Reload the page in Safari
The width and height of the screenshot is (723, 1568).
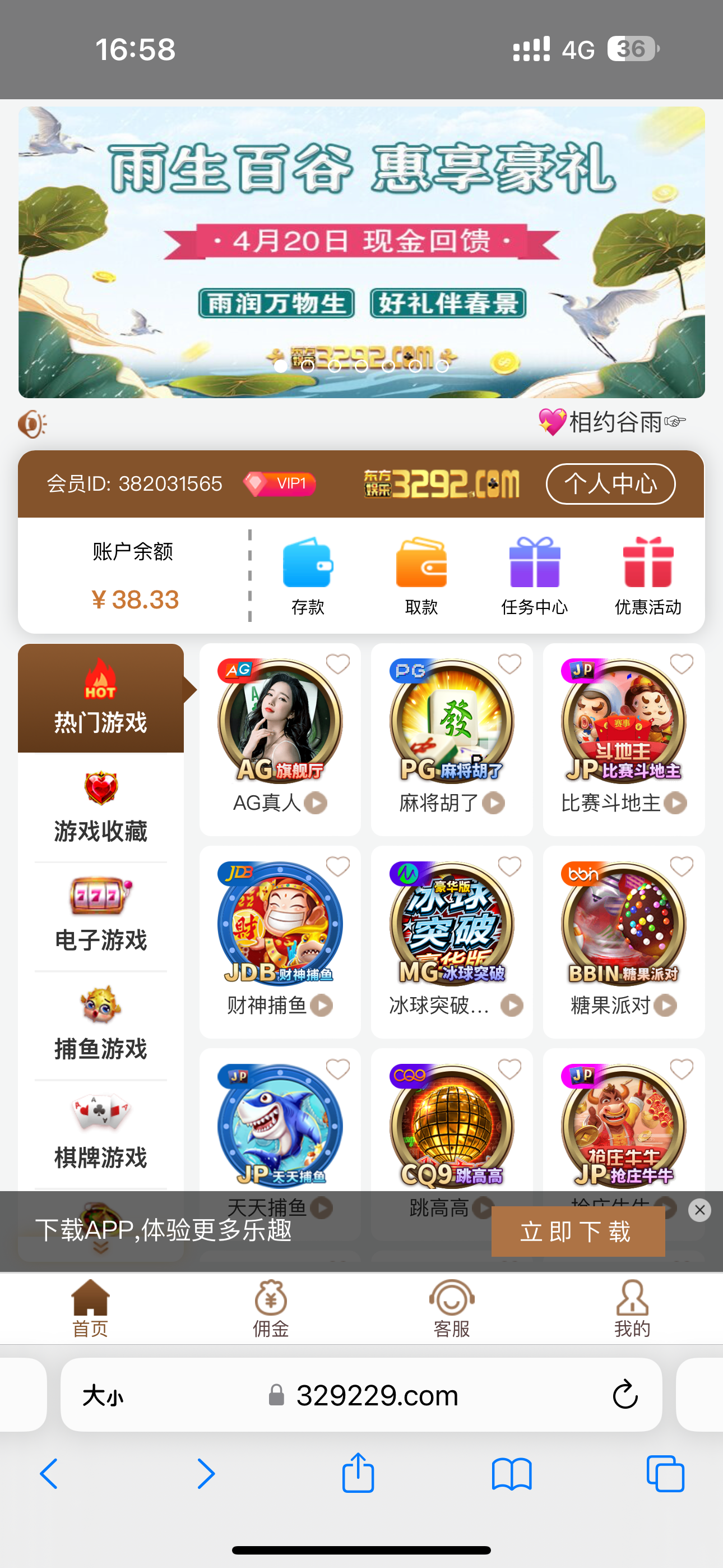[624, 1395]
